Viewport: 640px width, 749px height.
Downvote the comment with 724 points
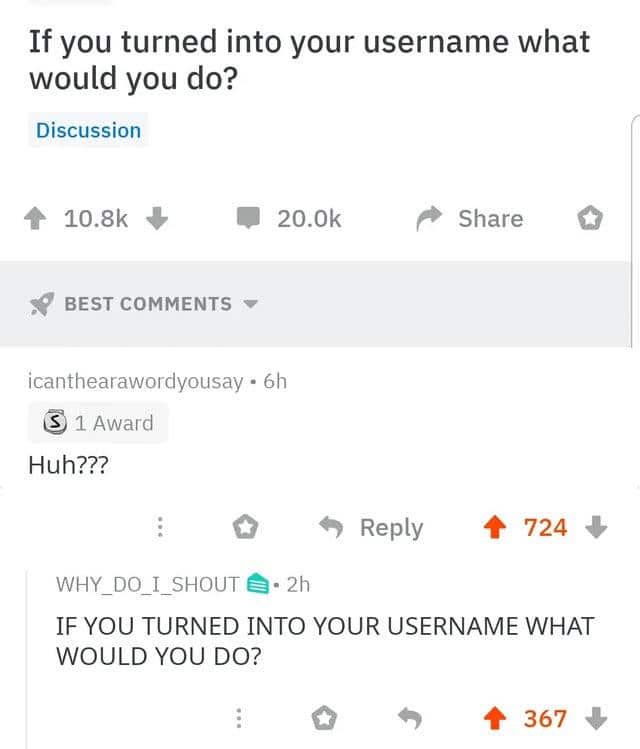(596, 527)
